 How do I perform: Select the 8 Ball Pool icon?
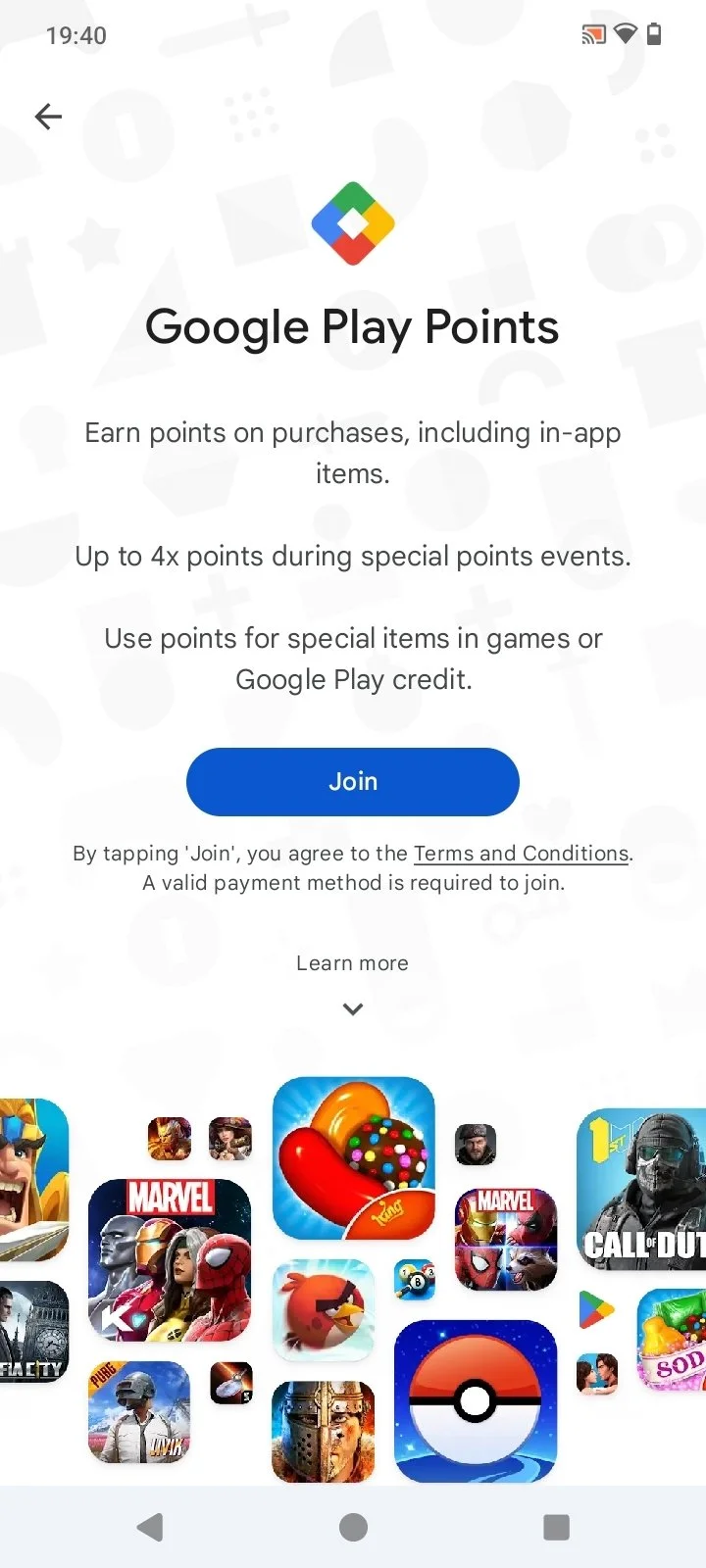coord(414,1279)
